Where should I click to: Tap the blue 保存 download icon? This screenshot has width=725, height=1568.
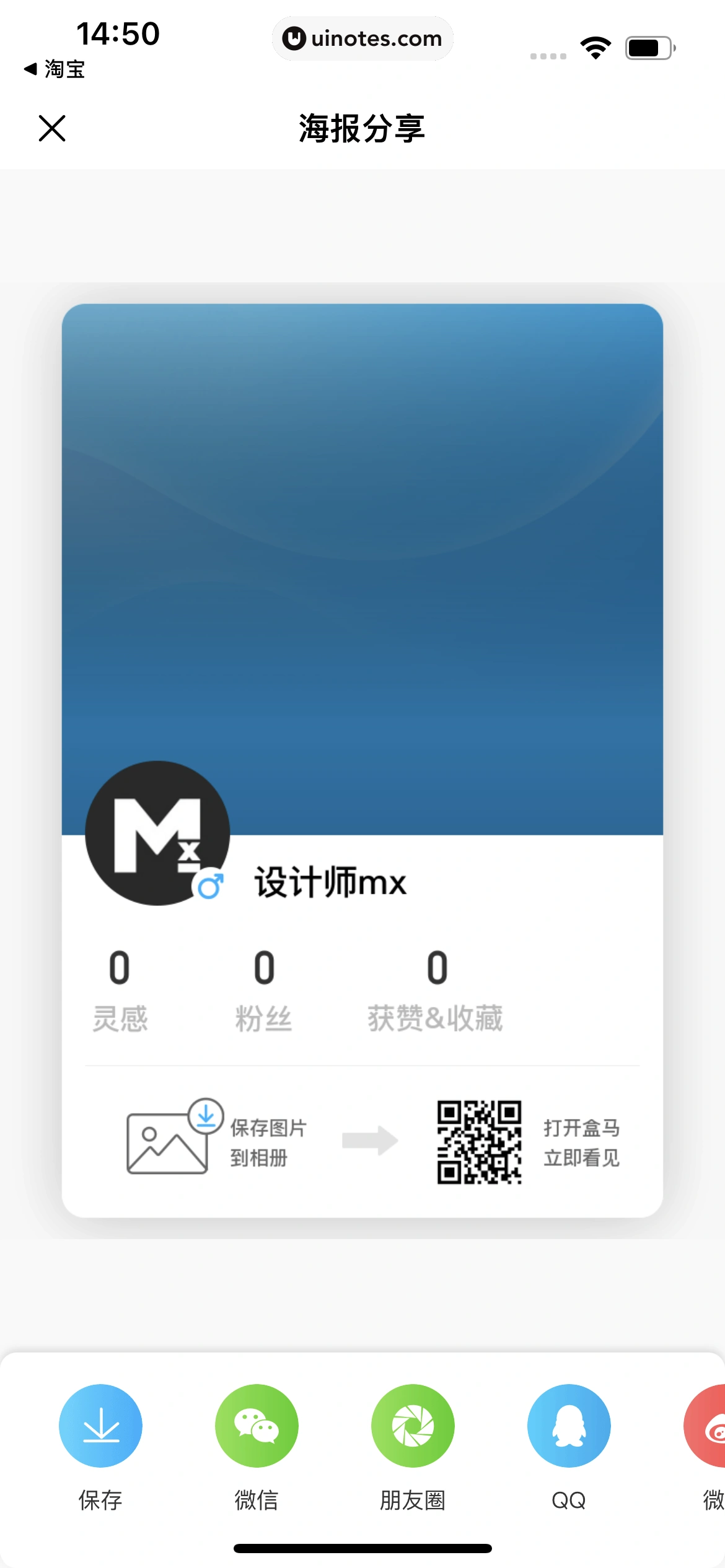point(101,1425)
